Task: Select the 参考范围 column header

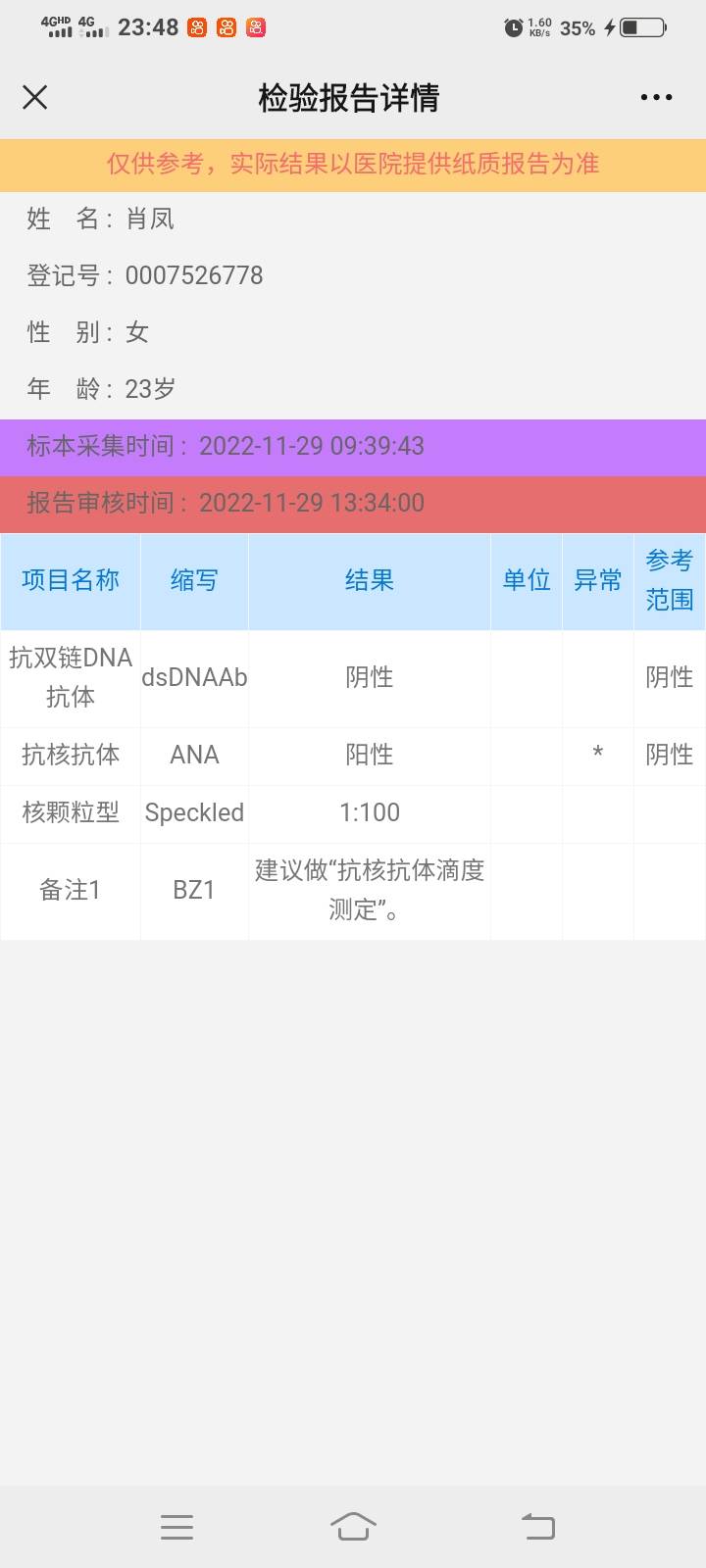Action: (x=670, y=580)
